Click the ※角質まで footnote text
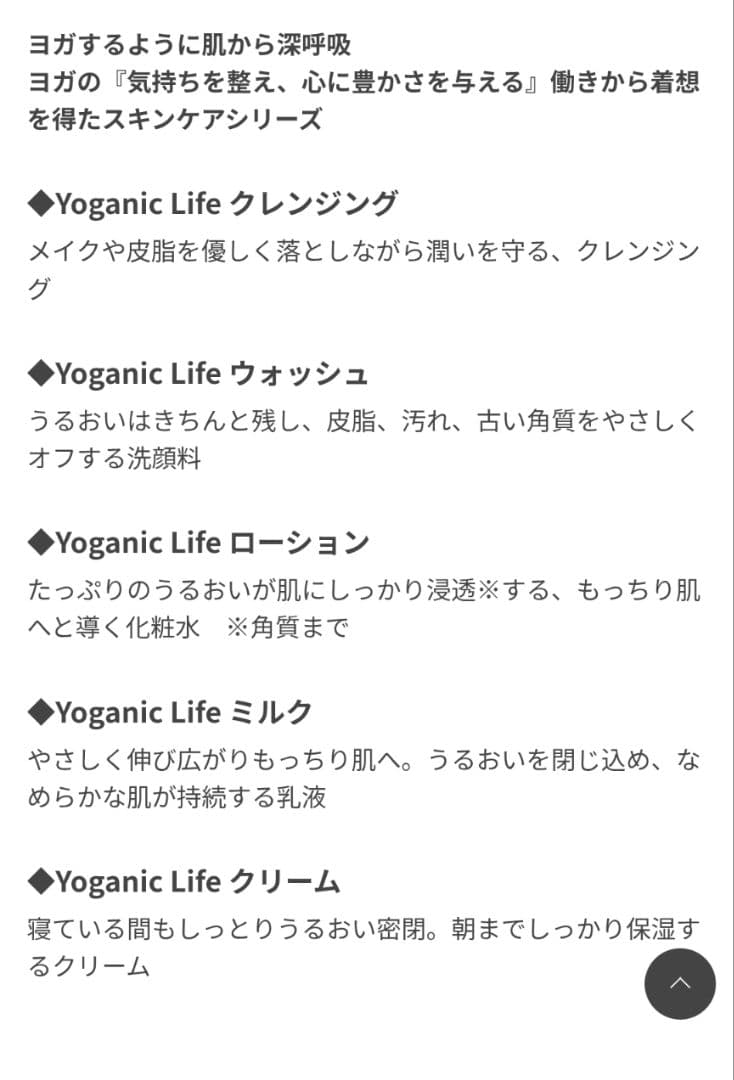734x1080 pixels. [290, 629]
